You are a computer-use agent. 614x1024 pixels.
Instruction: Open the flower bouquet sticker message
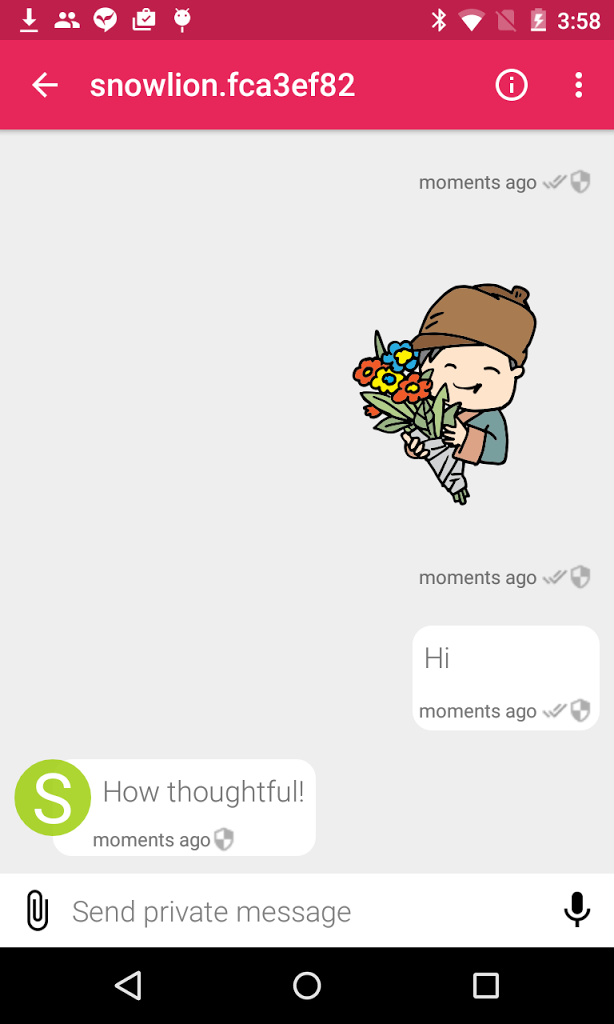coord(445,394)
